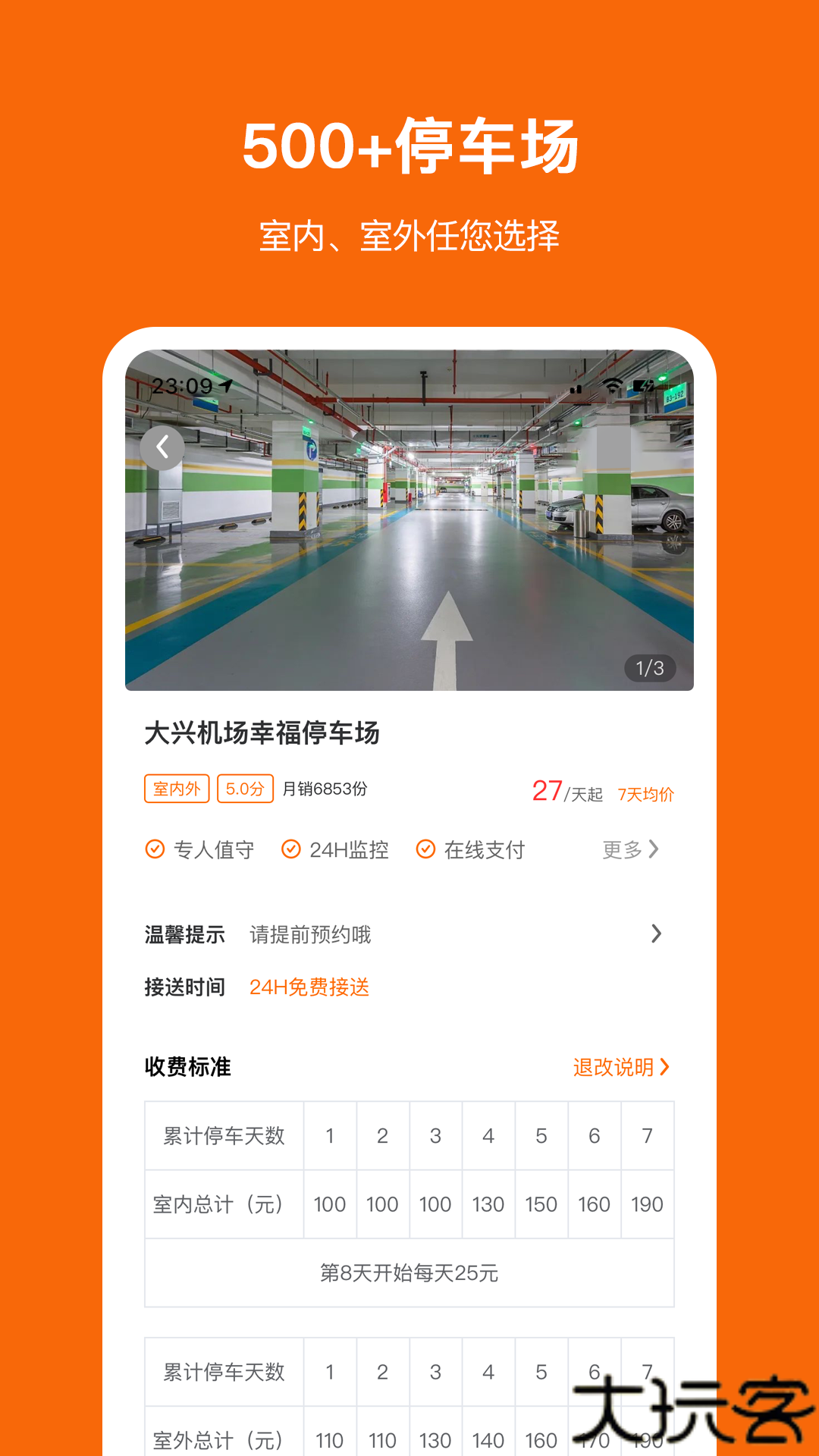
Task: Click the checkmark icon next to 24H监控
Action: coord(290,849)
